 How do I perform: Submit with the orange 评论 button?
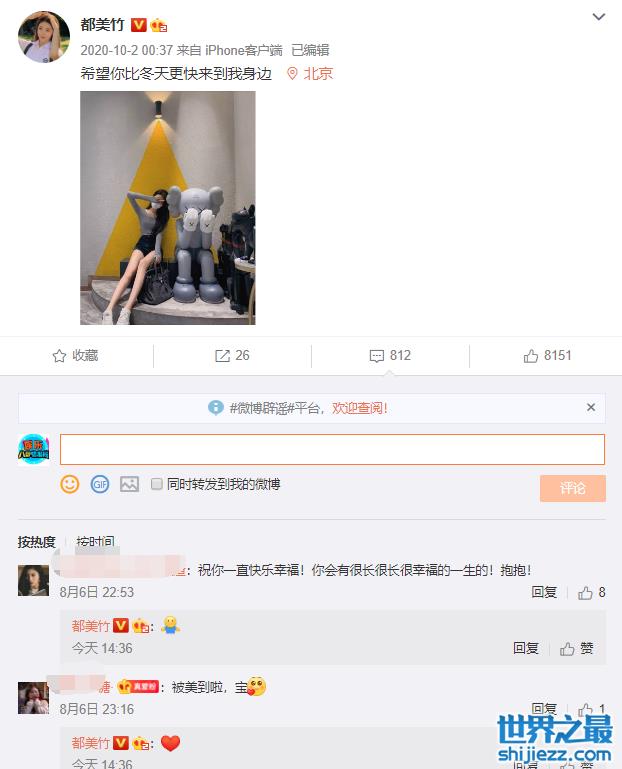pyautogui.click(x=572, y=488)
